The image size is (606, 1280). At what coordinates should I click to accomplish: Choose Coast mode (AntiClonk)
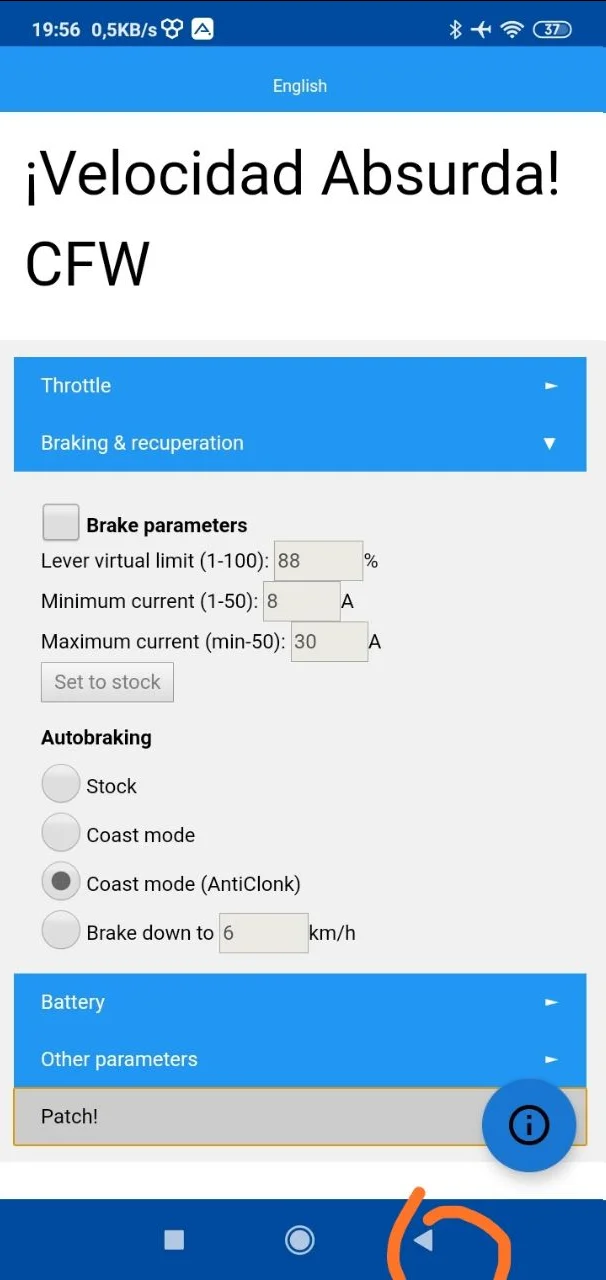61,881
